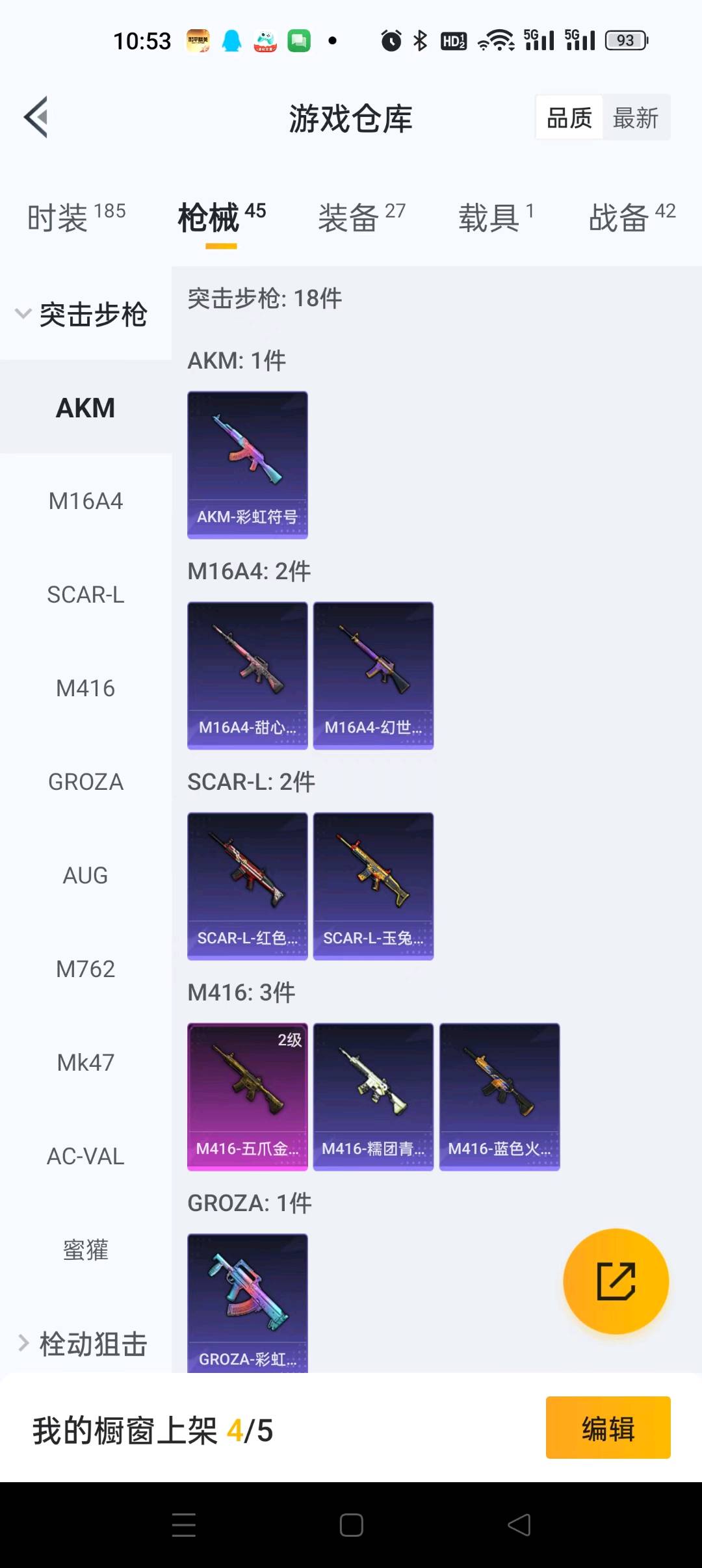Open the M16A4-幻世 skin card
Screen dimensions: 702x1568
(x=373, y=675)
